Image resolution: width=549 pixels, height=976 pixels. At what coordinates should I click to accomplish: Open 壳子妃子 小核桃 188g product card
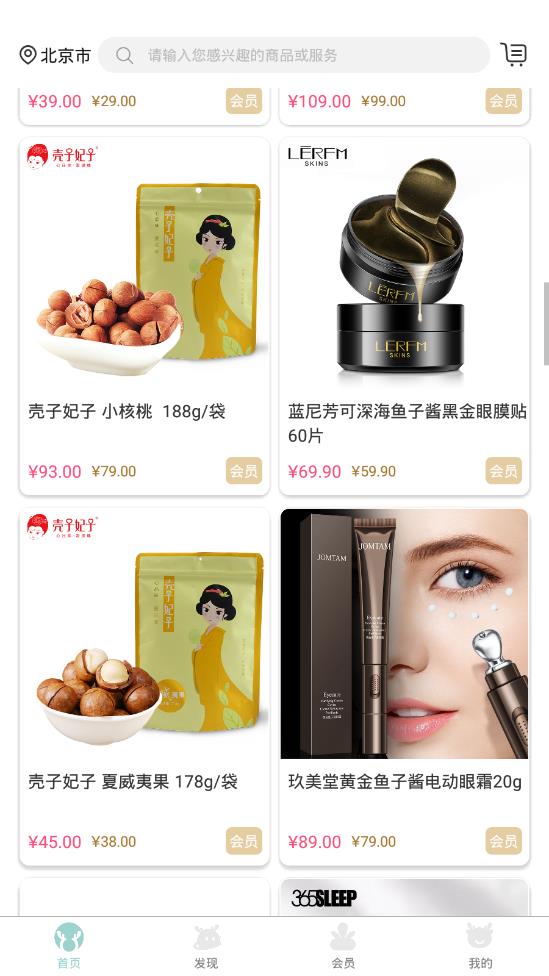click(144, 316)
